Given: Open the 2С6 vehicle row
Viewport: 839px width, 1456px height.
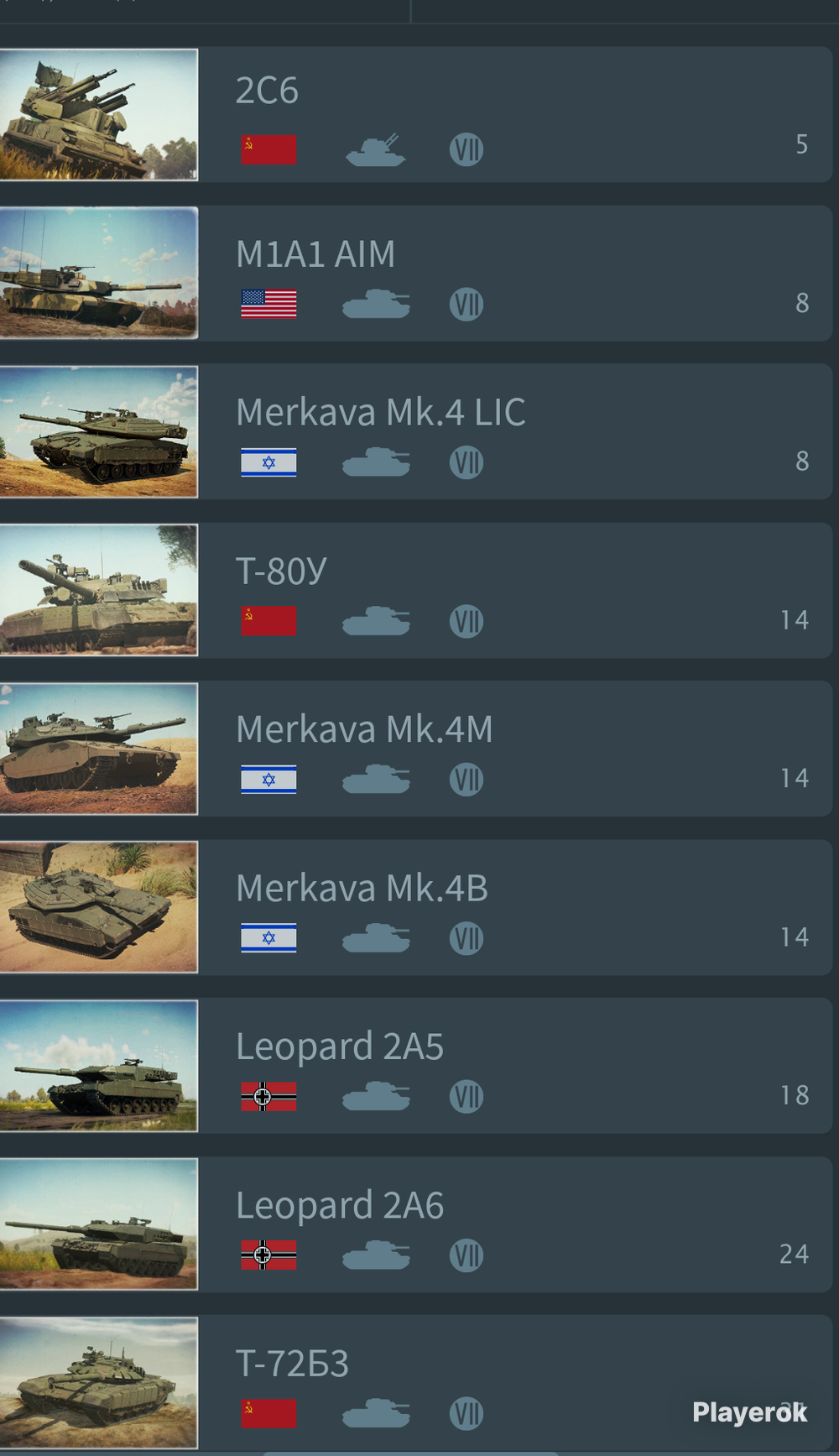Looking at the screenshot, I should [416, 114].
